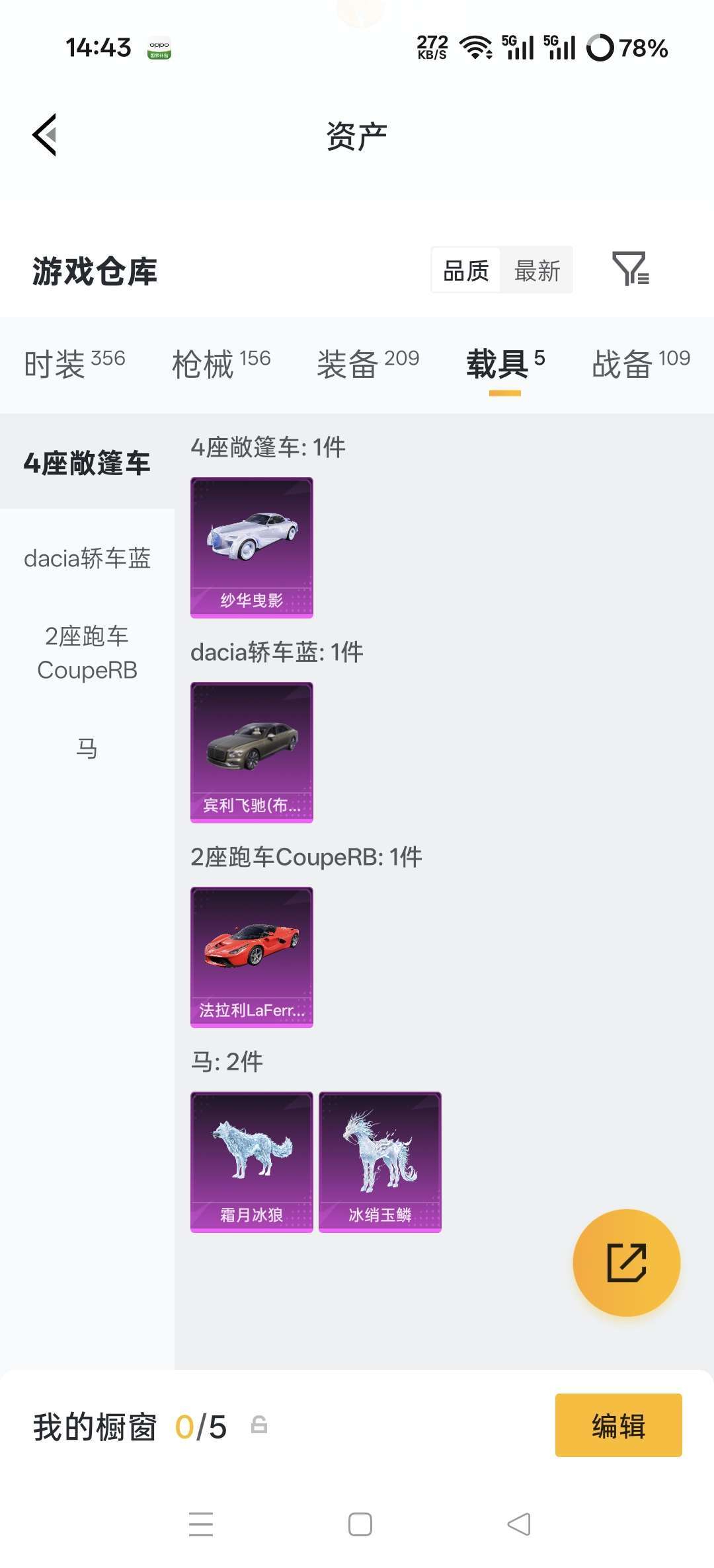This screenshot has height=1568, width=714.
Task: Sort the warehouse by 品质
Action: tap(466, 270)
